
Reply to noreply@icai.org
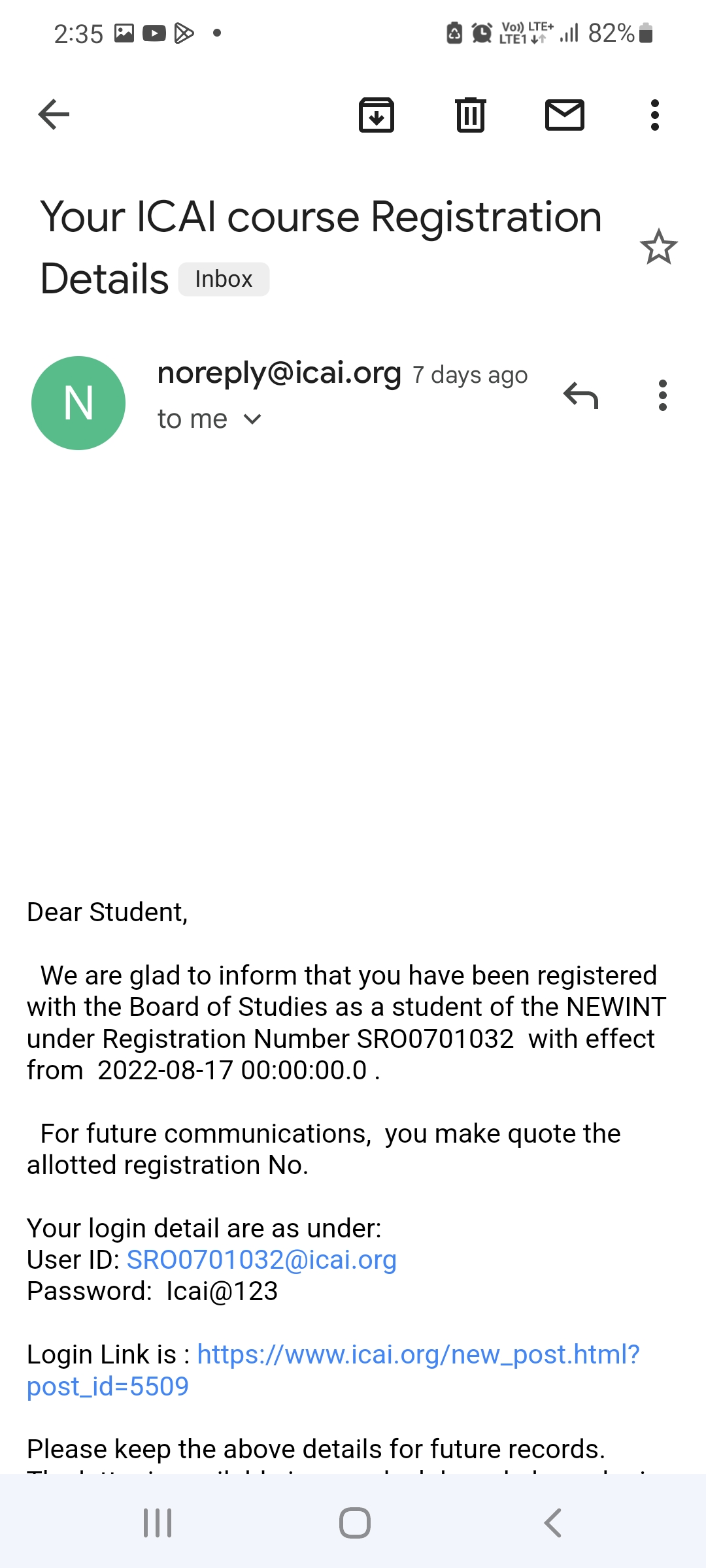580,395
